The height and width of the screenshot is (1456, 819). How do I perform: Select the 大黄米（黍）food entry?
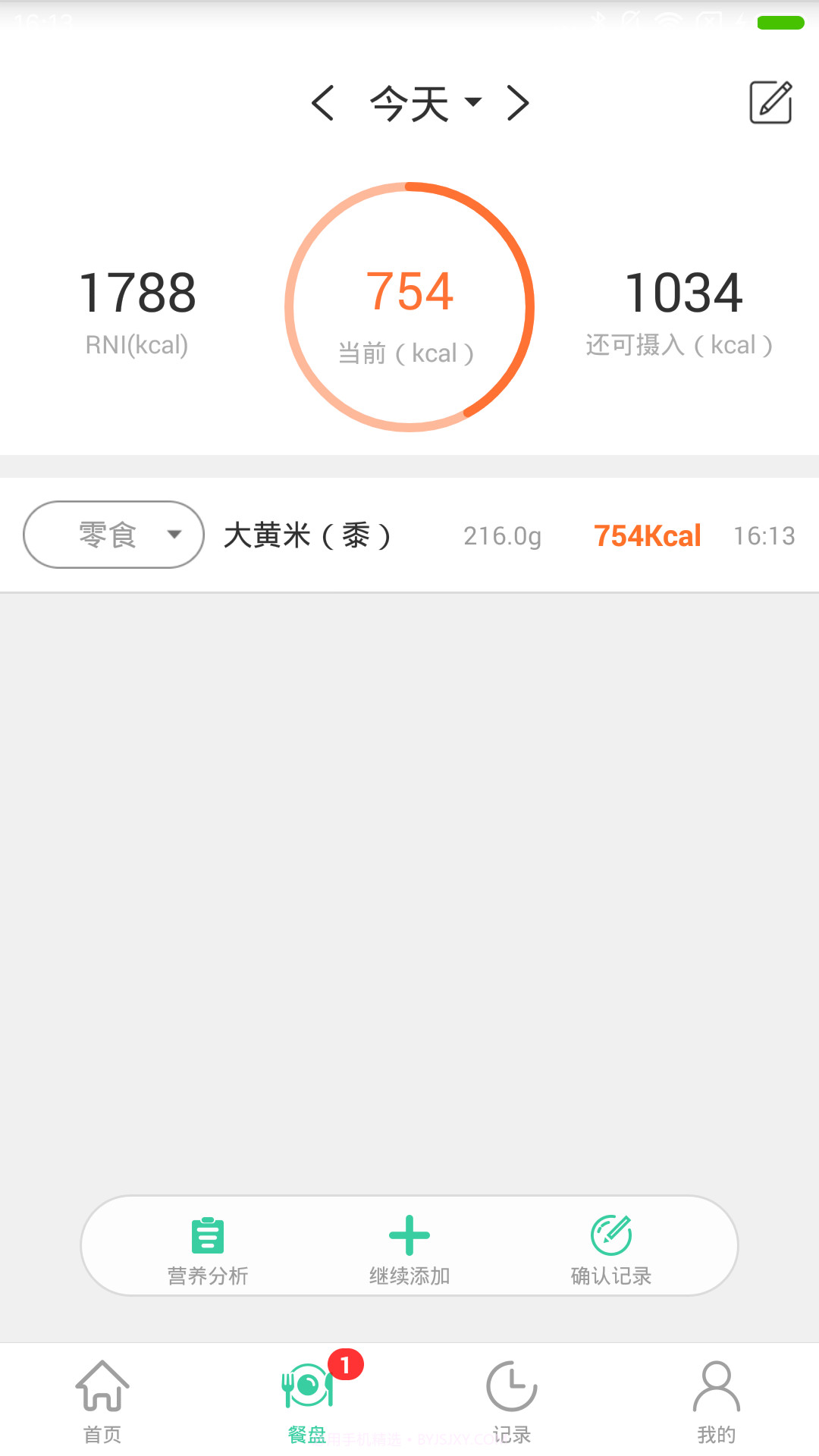(x=308, y=535)
